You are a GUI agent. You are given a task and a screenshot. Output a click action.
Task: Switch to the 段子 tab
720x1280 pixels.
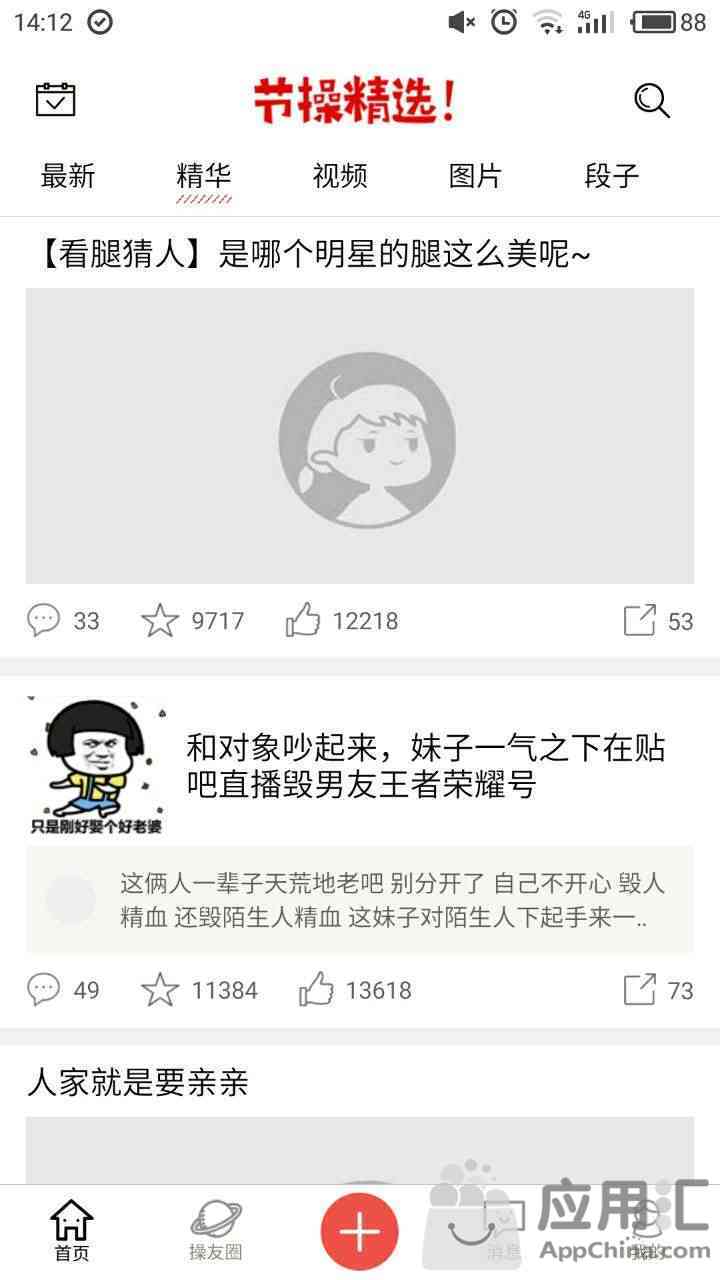coord(611,177)
